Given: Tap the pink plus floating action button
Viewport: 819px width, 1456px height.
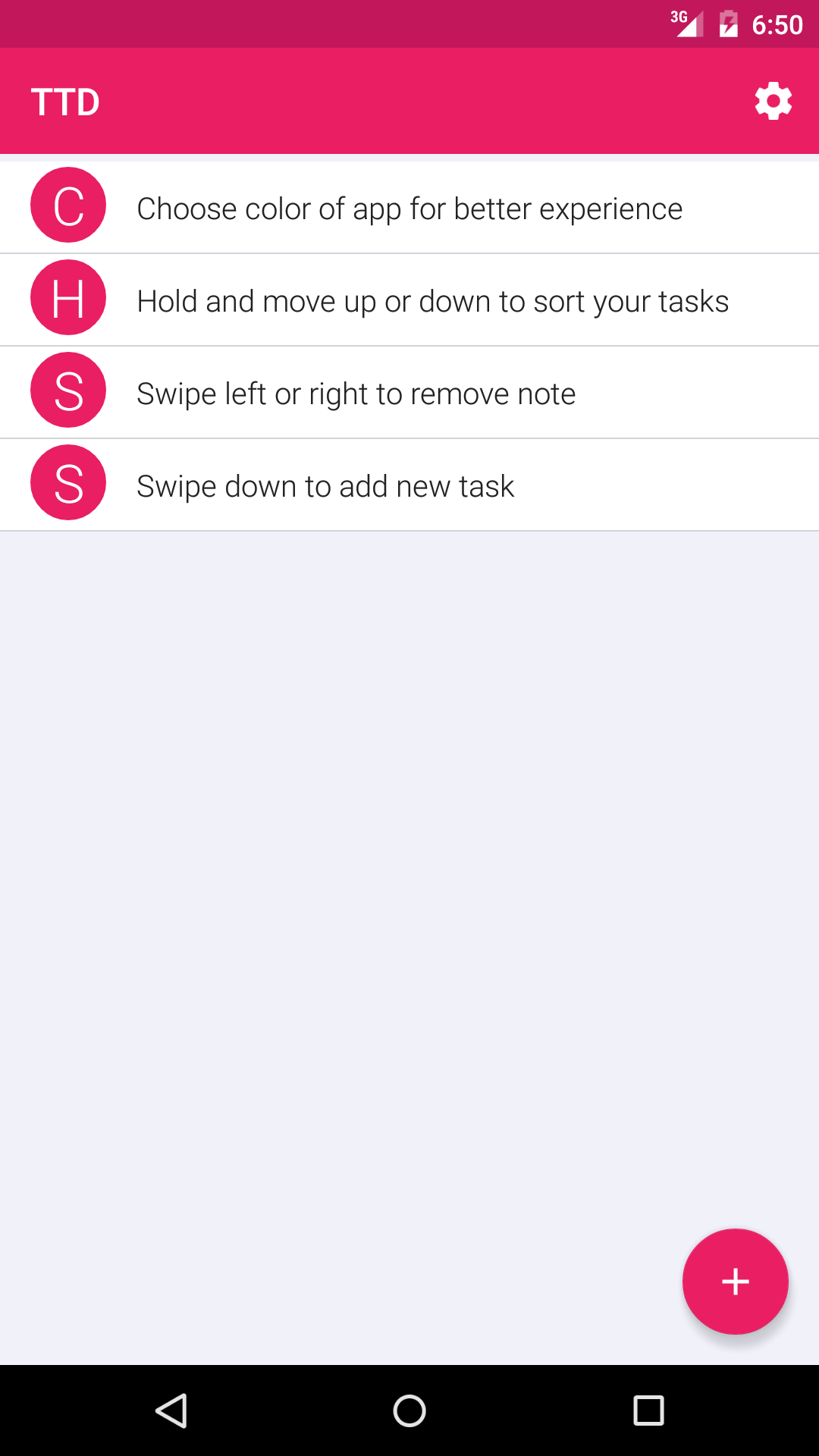Looking at the screenshot, I should (x=735, y=1282).
